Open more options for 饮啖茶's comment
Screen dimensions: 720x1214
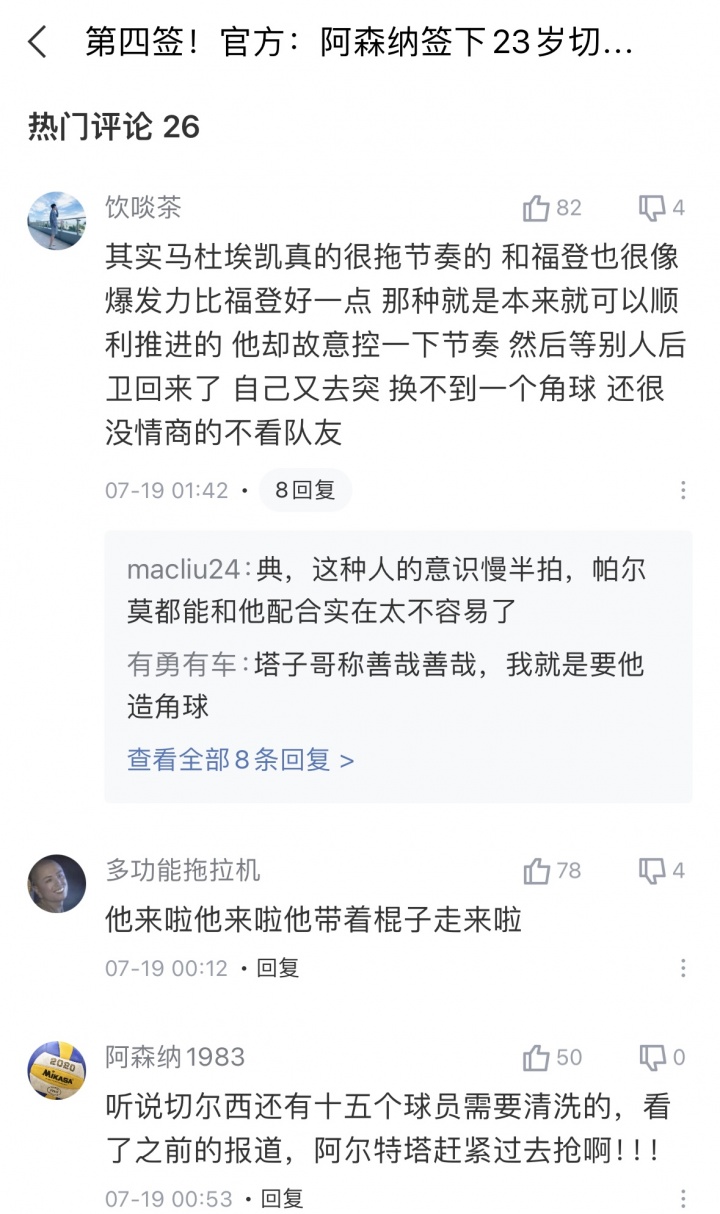[683, 491]
